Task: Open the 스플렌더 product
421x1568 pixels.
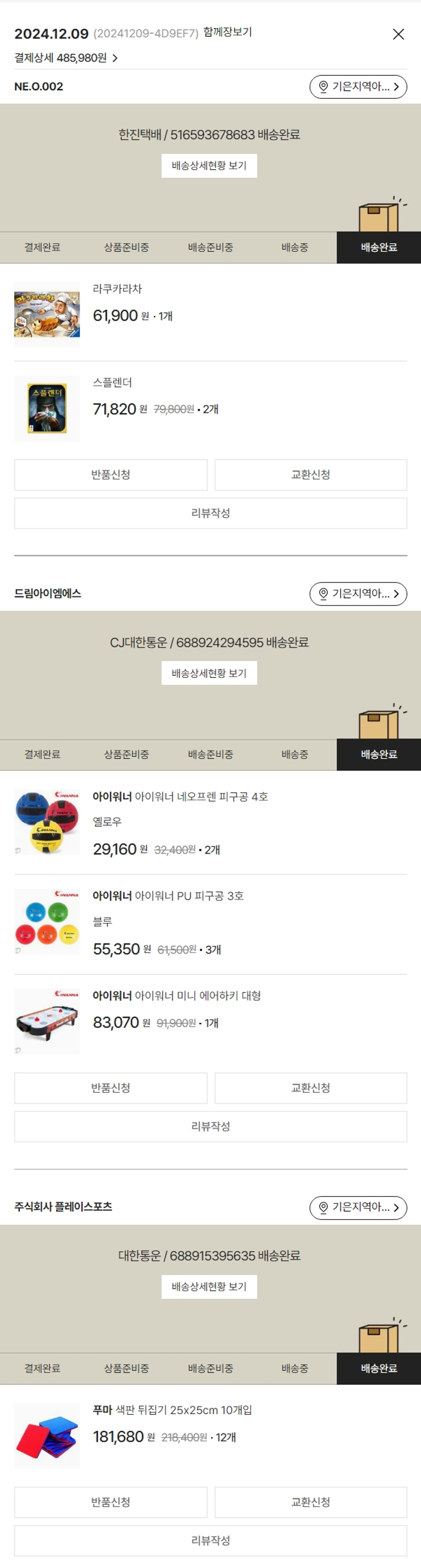Action: (x=112, y=383)
